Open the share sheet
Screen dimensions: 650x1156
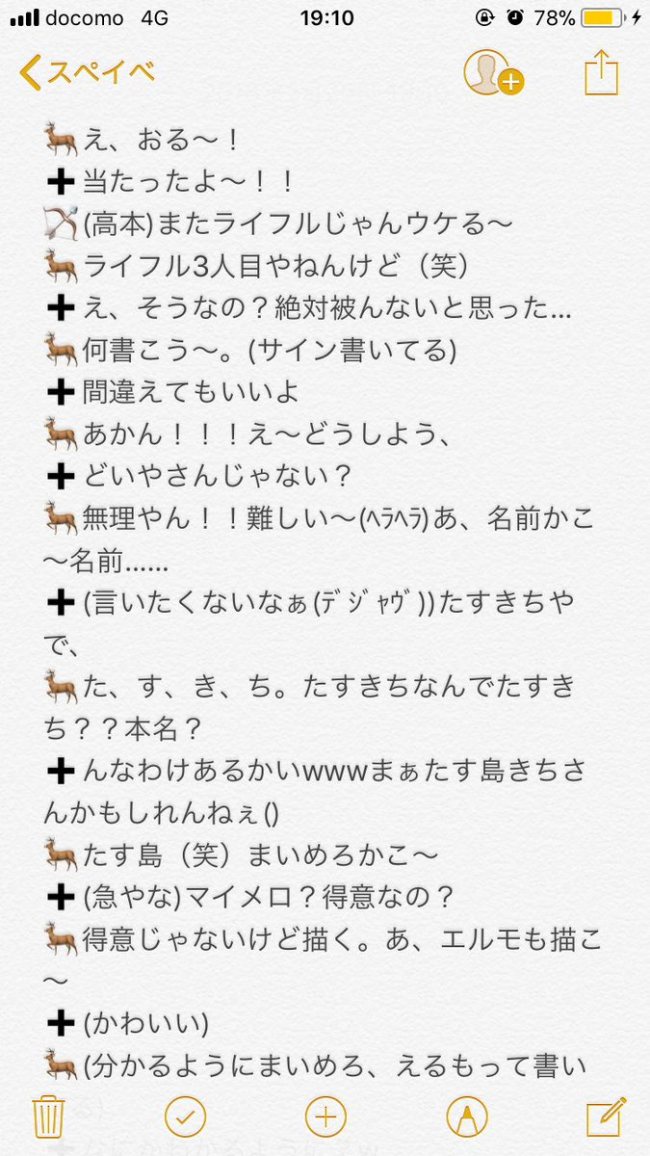click(x=601, y=73)
